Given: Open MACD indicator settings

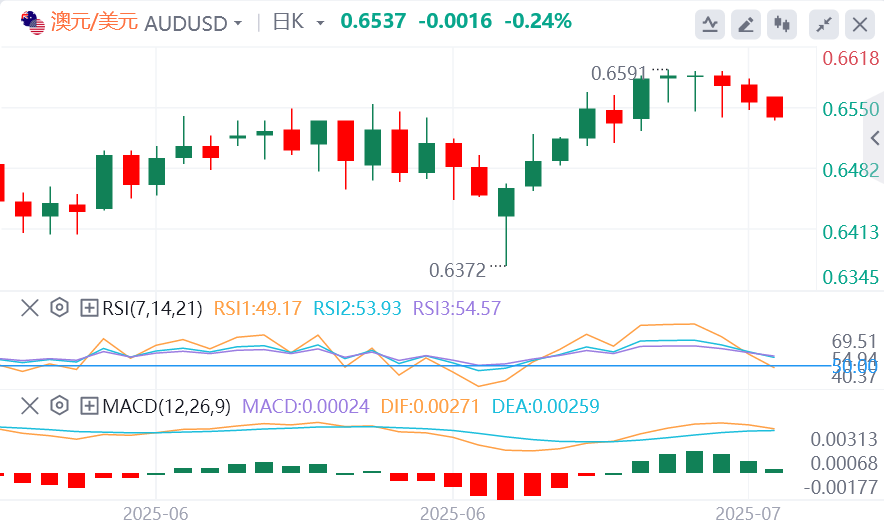Looking at the screenshot, I should [x=59, y=406].
